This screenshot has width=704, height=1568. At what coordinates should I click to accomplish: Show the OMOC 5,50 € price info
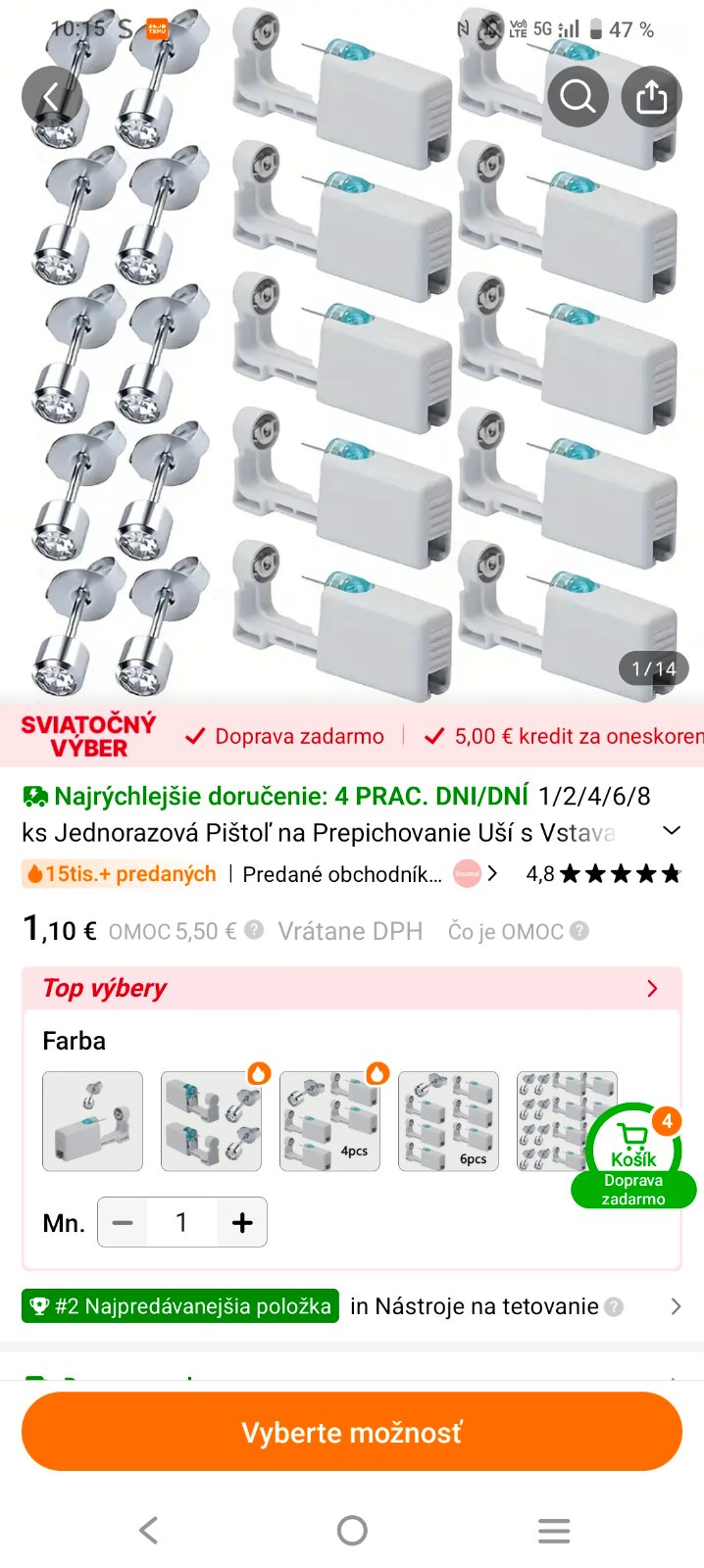(x=254, y=930)
